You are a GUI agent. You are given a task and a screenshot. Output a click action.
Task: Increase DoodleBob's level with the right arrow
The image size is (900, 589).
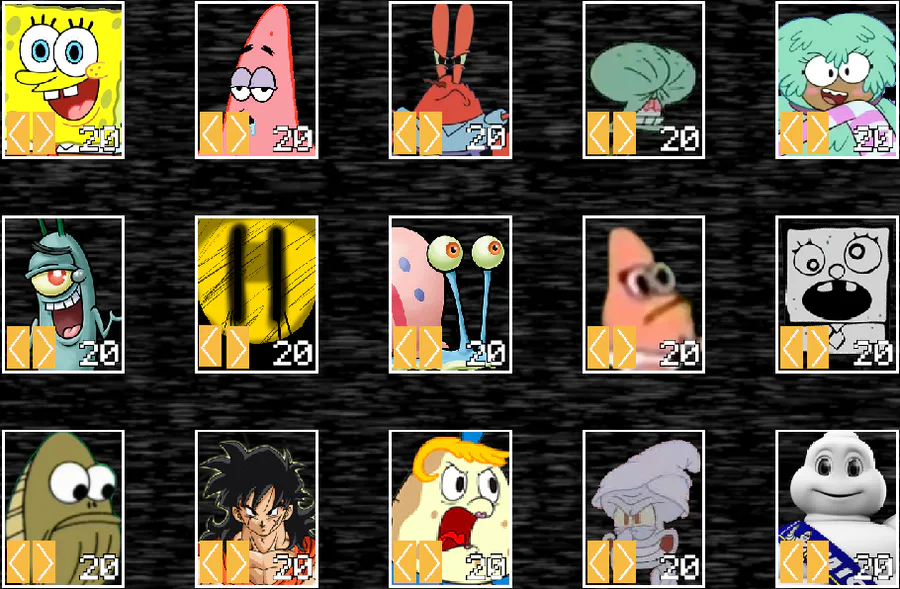tap(817, 347)
